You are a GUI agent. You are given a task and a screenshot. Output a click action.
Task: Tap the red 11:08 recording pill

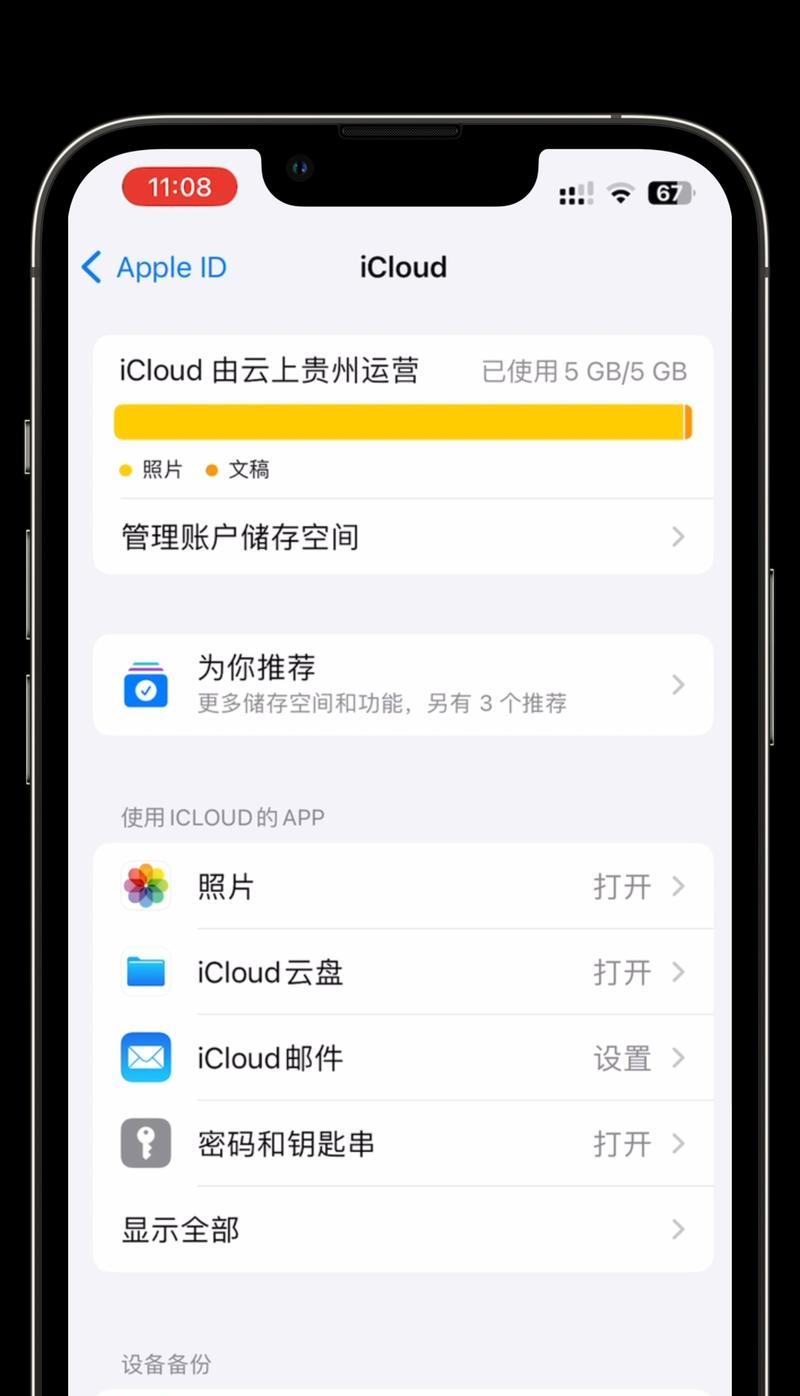[x=180, y=187]
